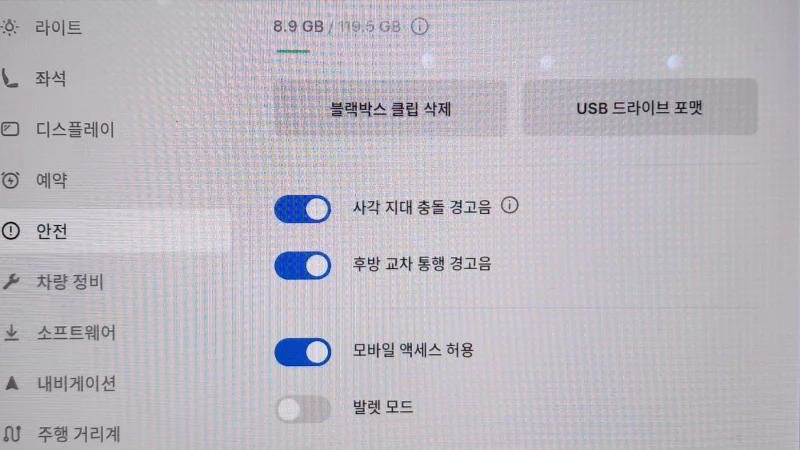Open the 라이트 settings section
Viewport: 800px width, 450px height.
pos(58,27)
